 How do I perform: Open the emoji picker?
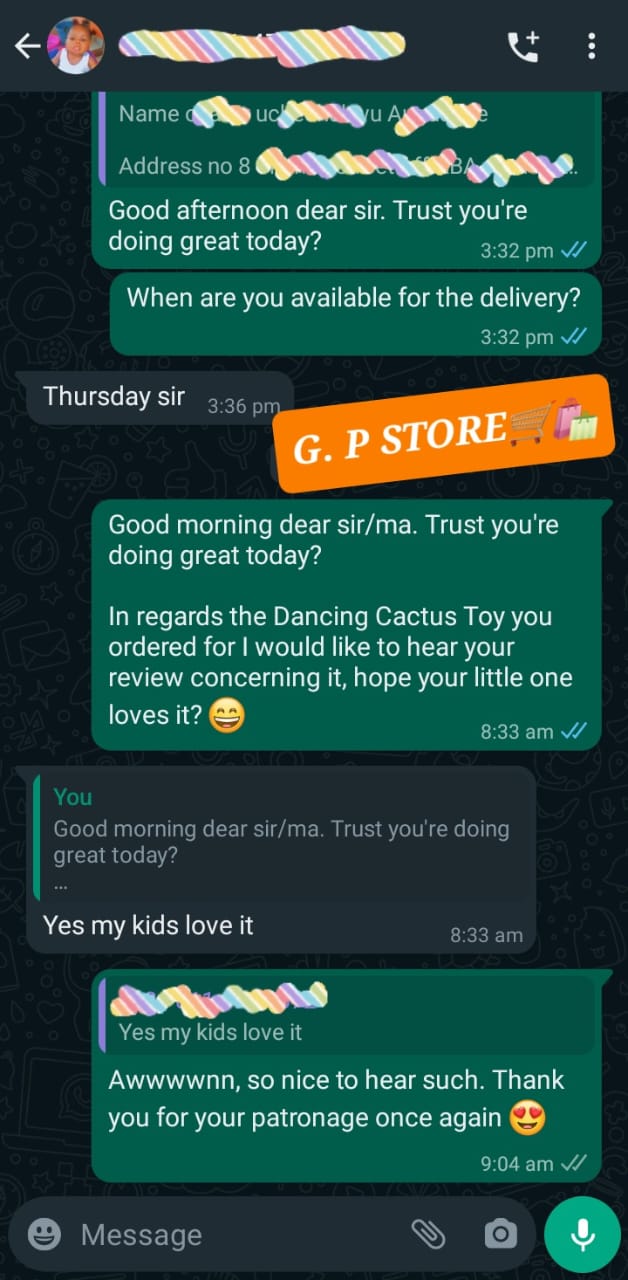(44, 1234)
